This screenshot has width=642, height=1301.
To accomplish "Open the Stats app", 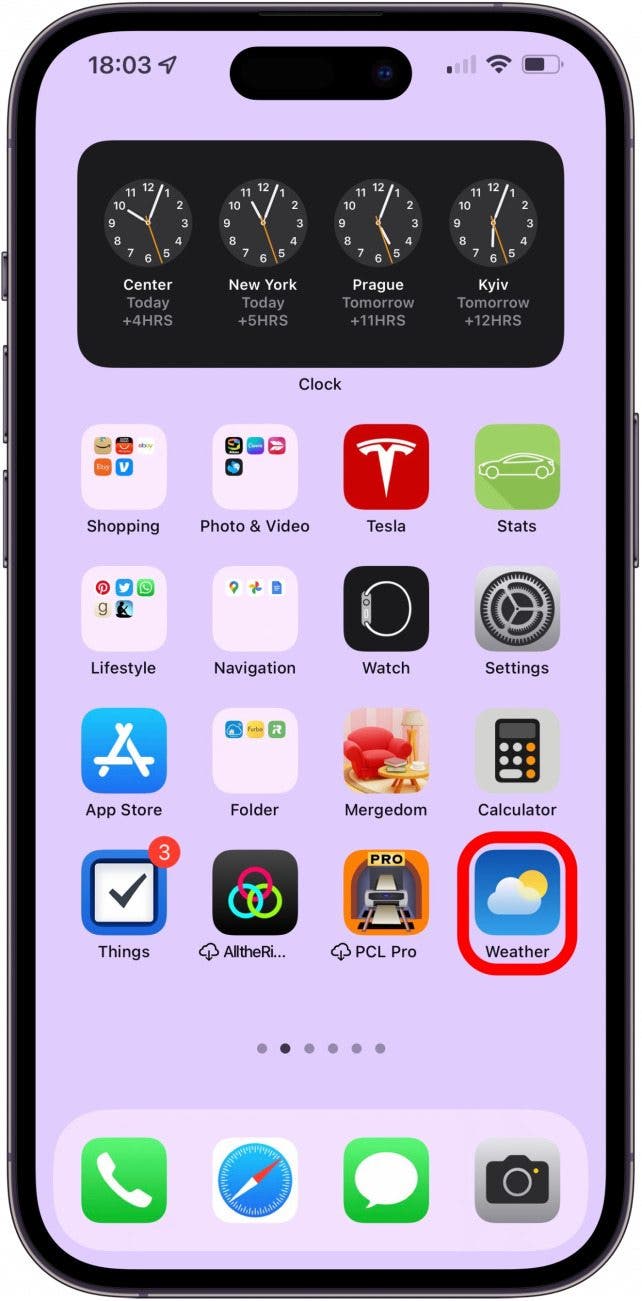I will click(517, 467).
